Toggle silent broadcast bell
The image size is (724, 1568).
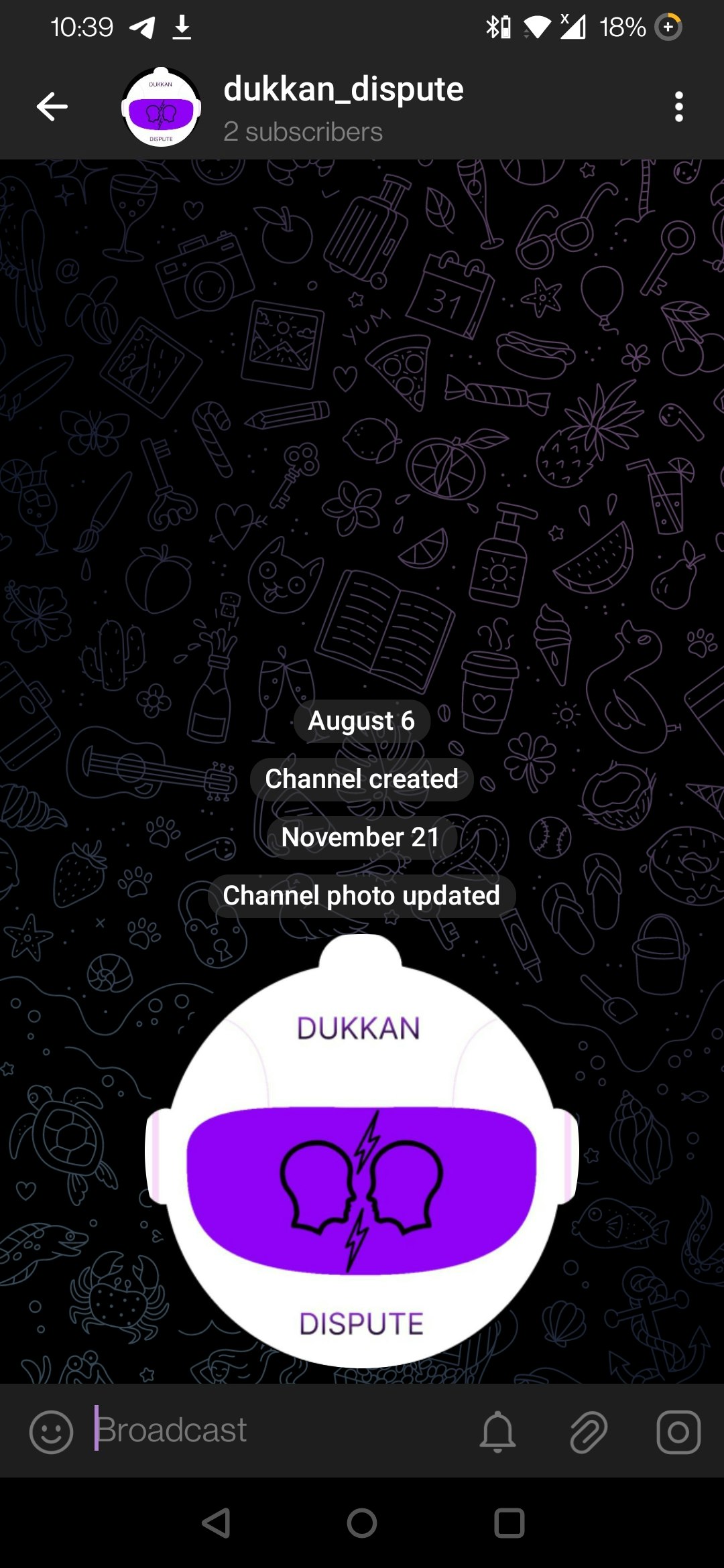(497, 1432)
